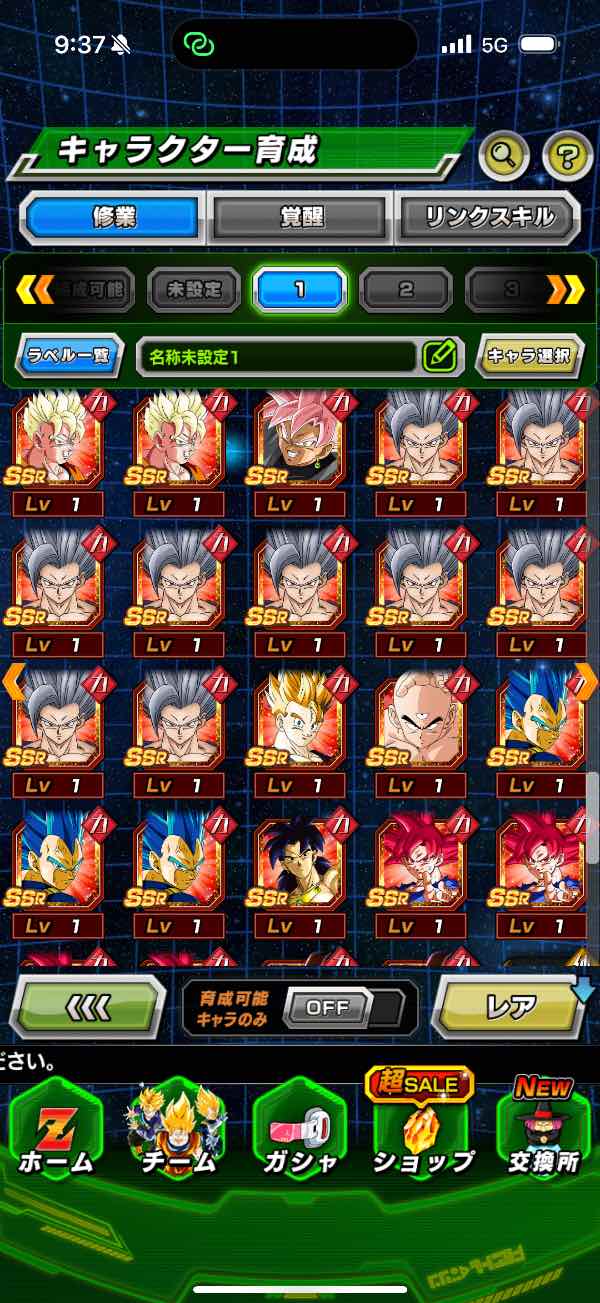This screenshot has width=600, height=1303.
Task: Tap the レア sort button
Action: click(x=510, y=1007)
